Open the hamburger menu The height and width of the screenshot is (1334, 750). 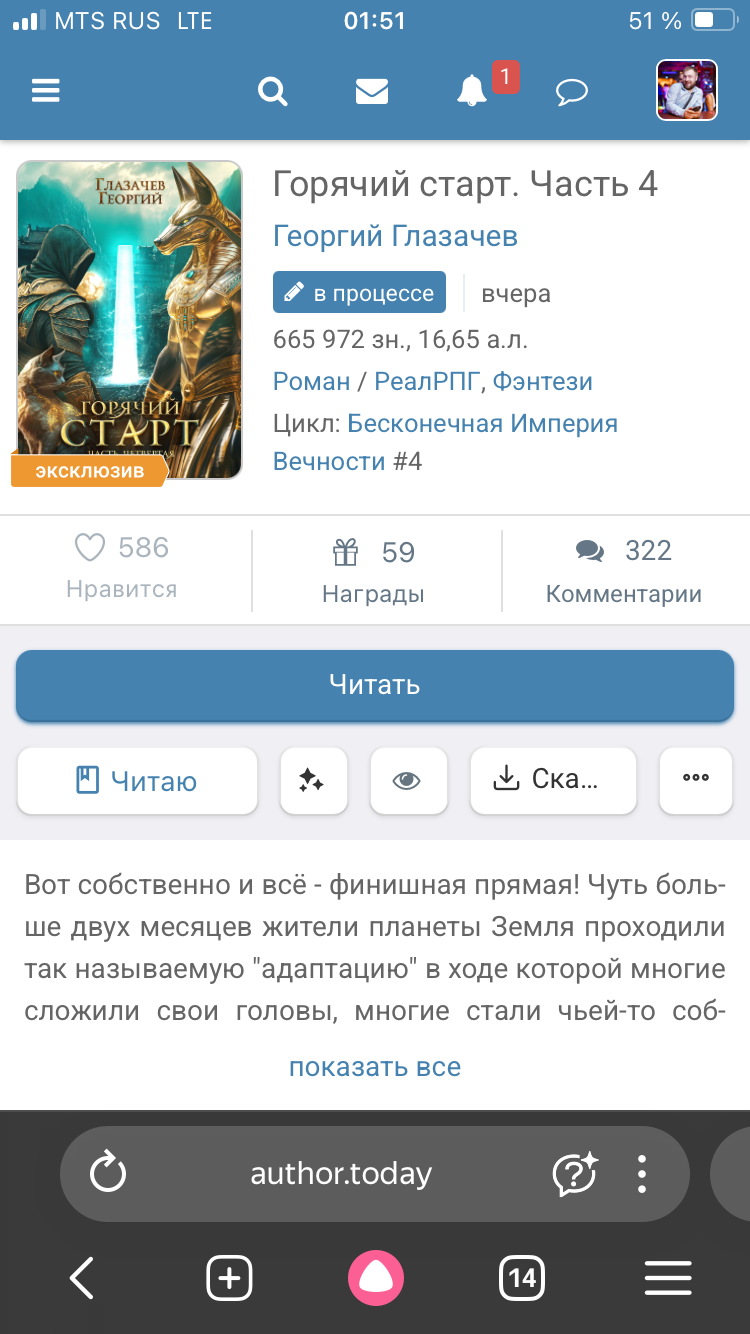coord(46,91)
